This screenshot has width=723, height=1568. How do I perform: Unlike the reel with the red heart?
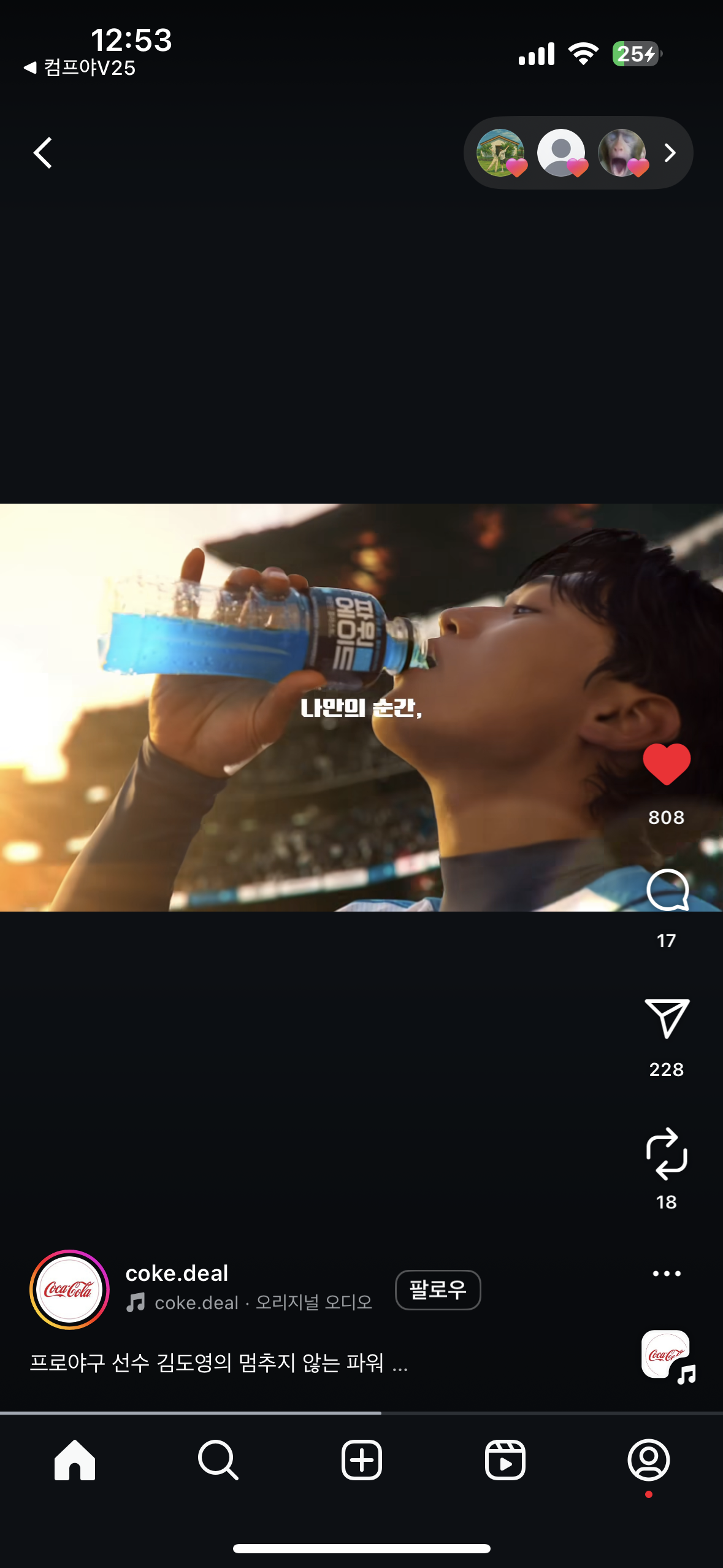tap(667, 764)
